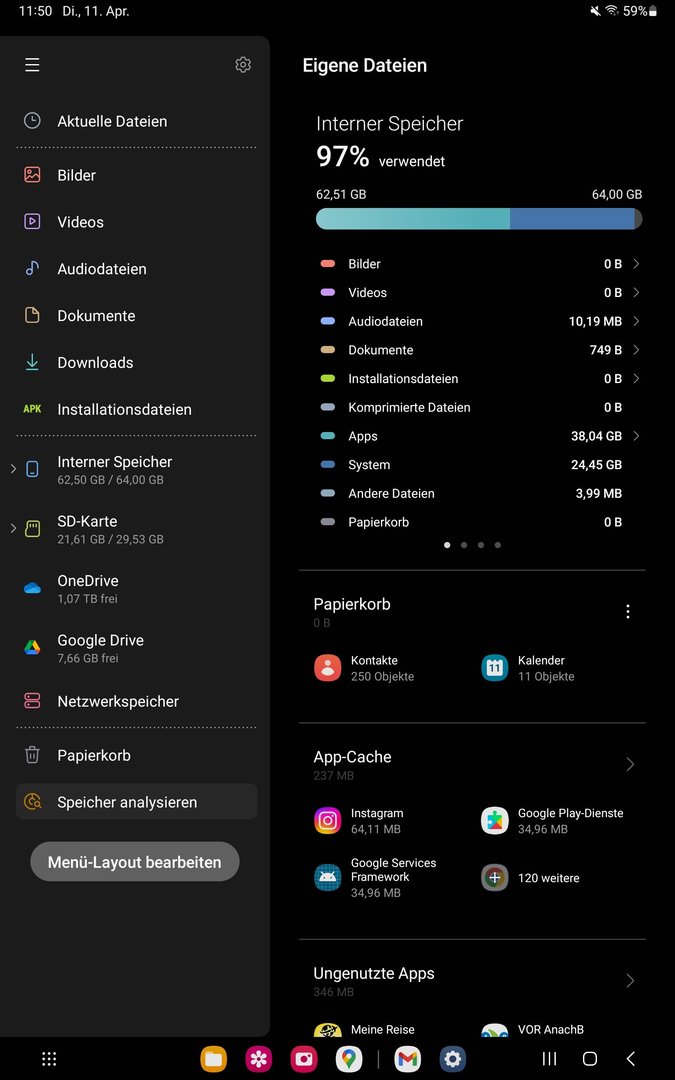This screenshot has height=1080, width=675.
Task: Open Aktuelle Dateien
Action: 112,121
